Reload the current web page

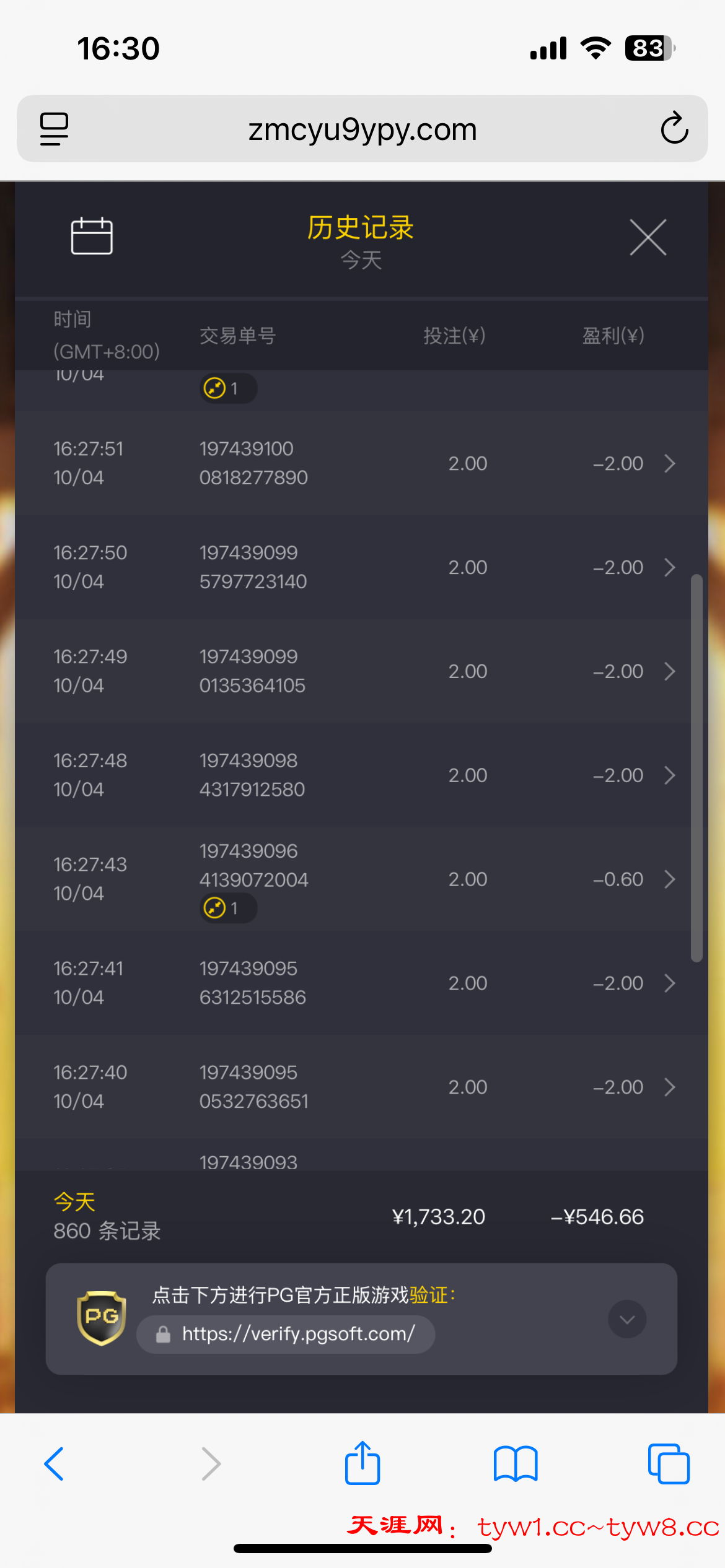pos(674,129)
